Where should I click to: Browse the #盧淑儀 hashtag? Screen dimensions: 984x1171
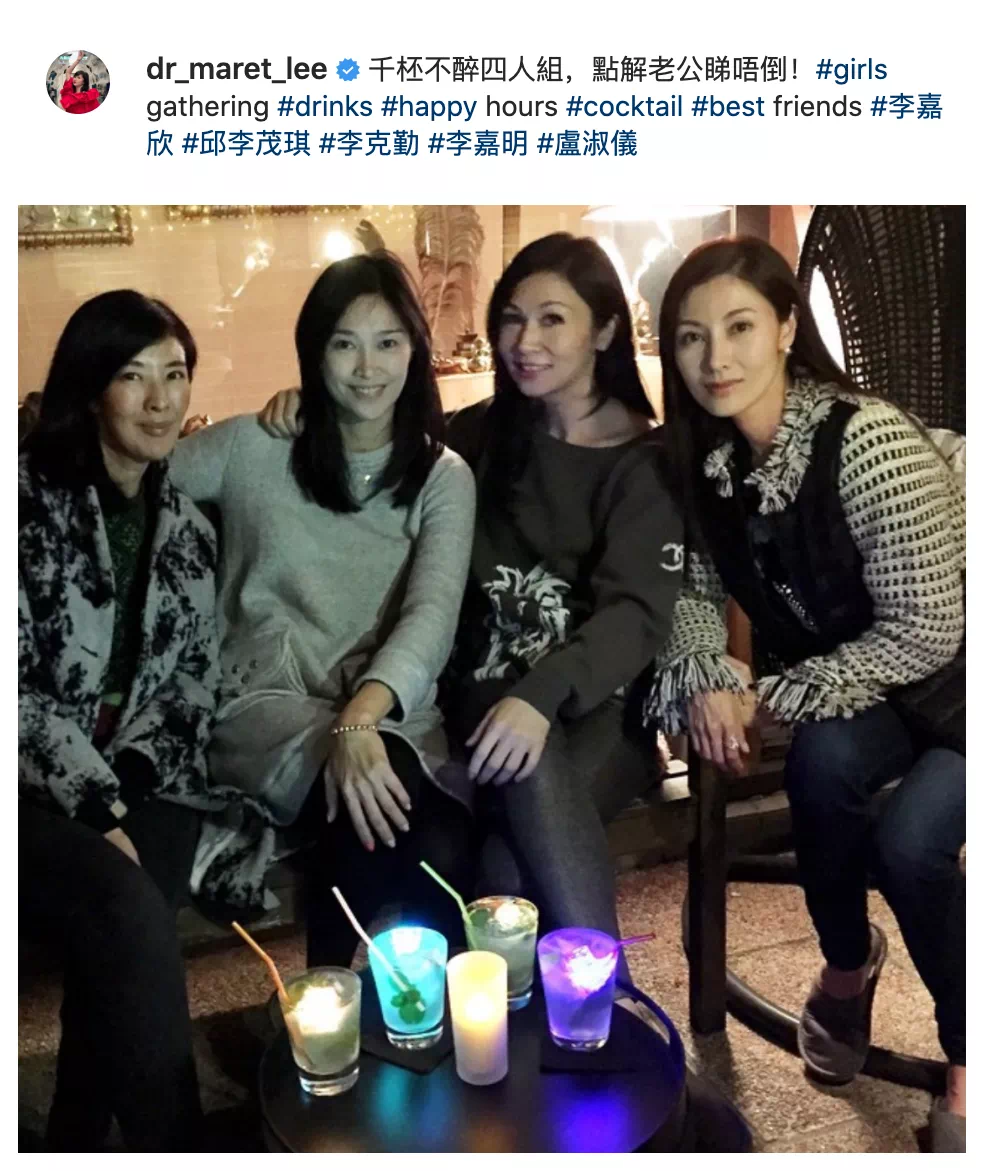pos(587,144)
